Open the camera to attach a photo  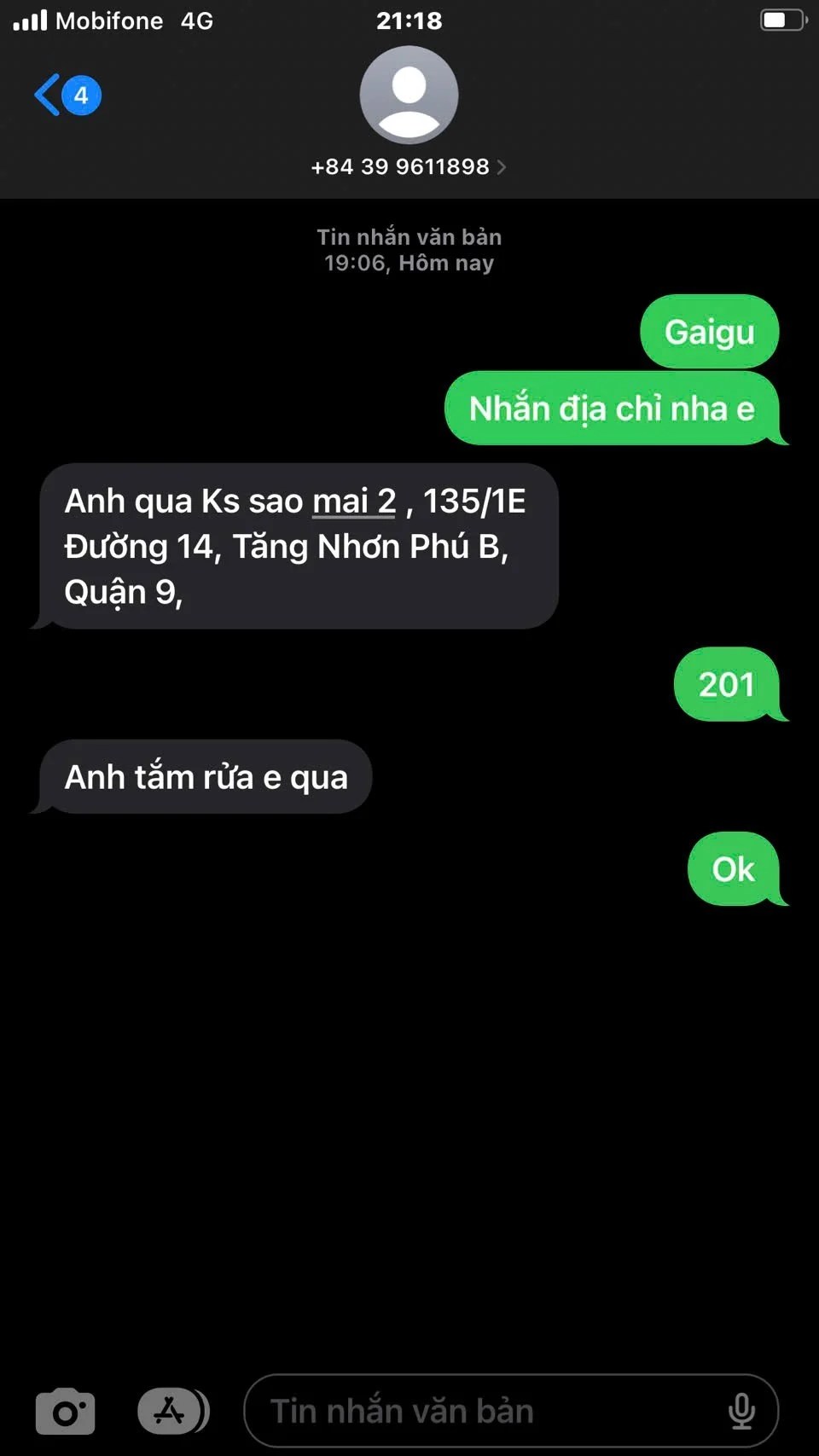tap(65, 1411)
